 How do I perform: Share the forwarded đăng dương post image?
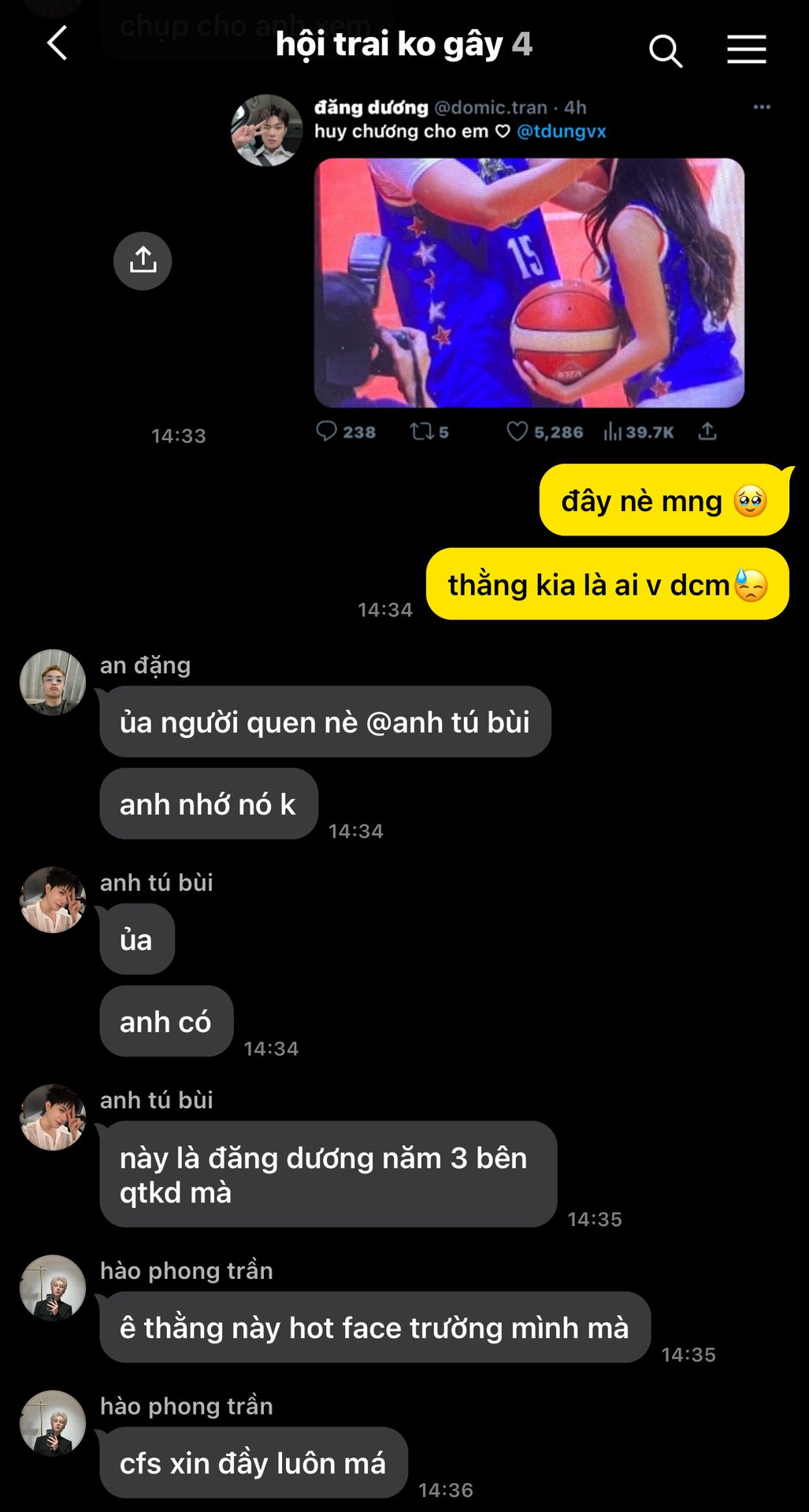pyautogui.click(x=143, y=261)
